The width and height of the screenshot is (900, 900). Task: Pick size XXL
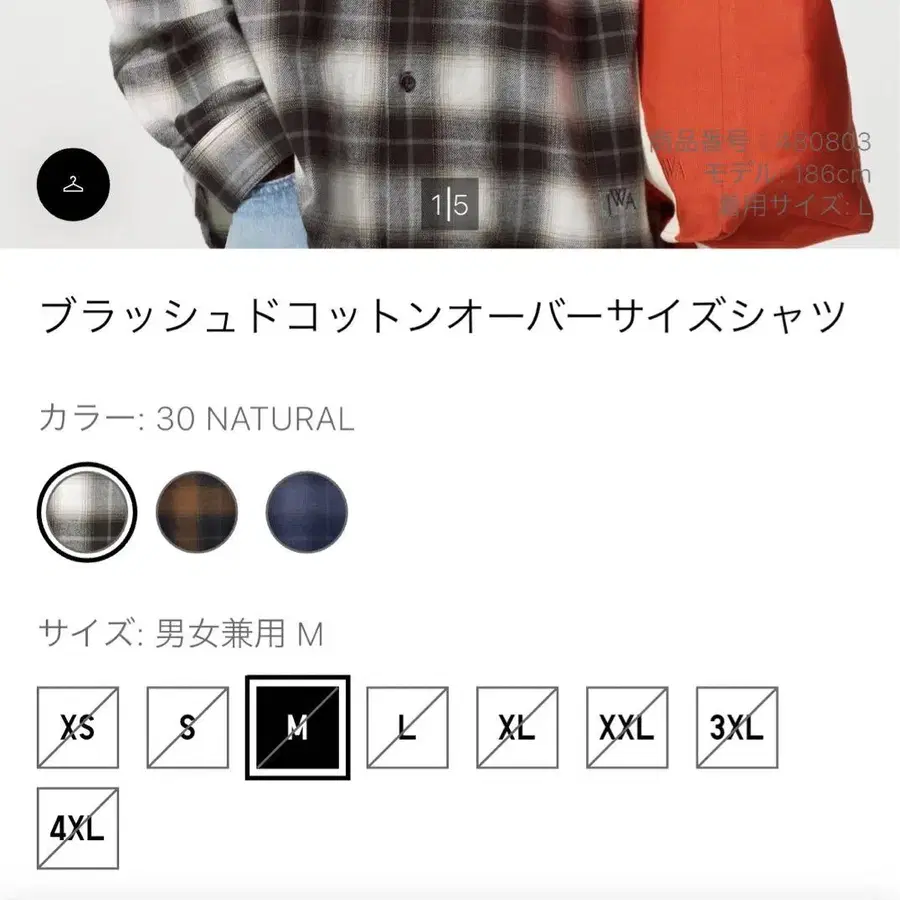(x=627, y=727)
